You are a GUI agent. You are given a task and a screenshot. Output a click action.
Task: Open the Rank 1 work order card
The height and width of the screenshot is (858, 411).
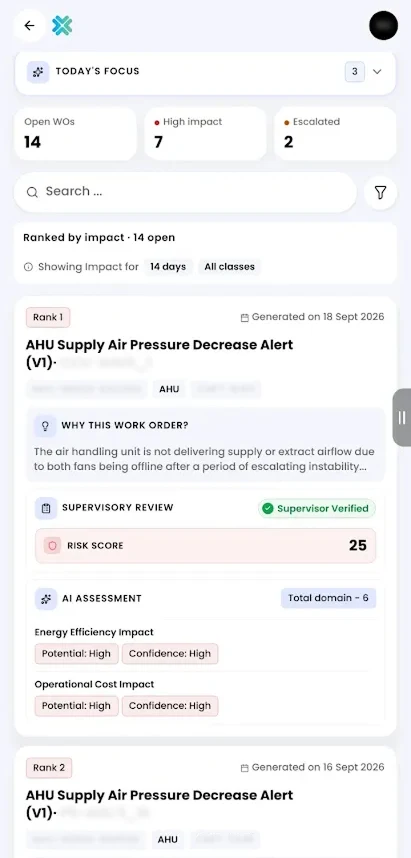pyautogui.click(x=205, y=517)
